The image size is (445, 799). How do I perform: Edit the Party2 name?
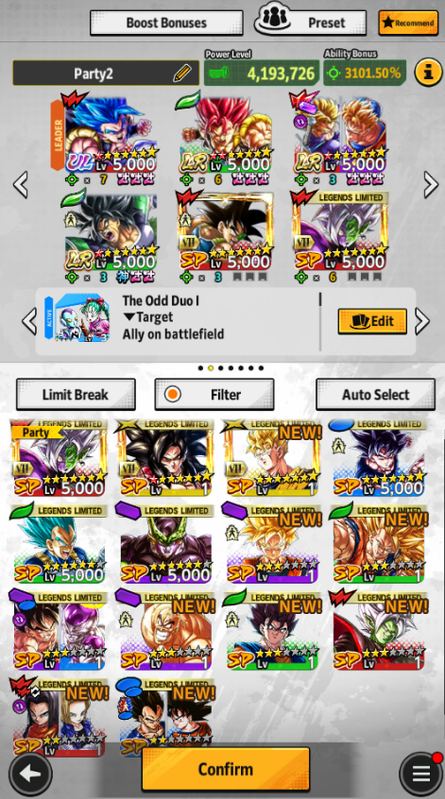(x=182, y=73)
